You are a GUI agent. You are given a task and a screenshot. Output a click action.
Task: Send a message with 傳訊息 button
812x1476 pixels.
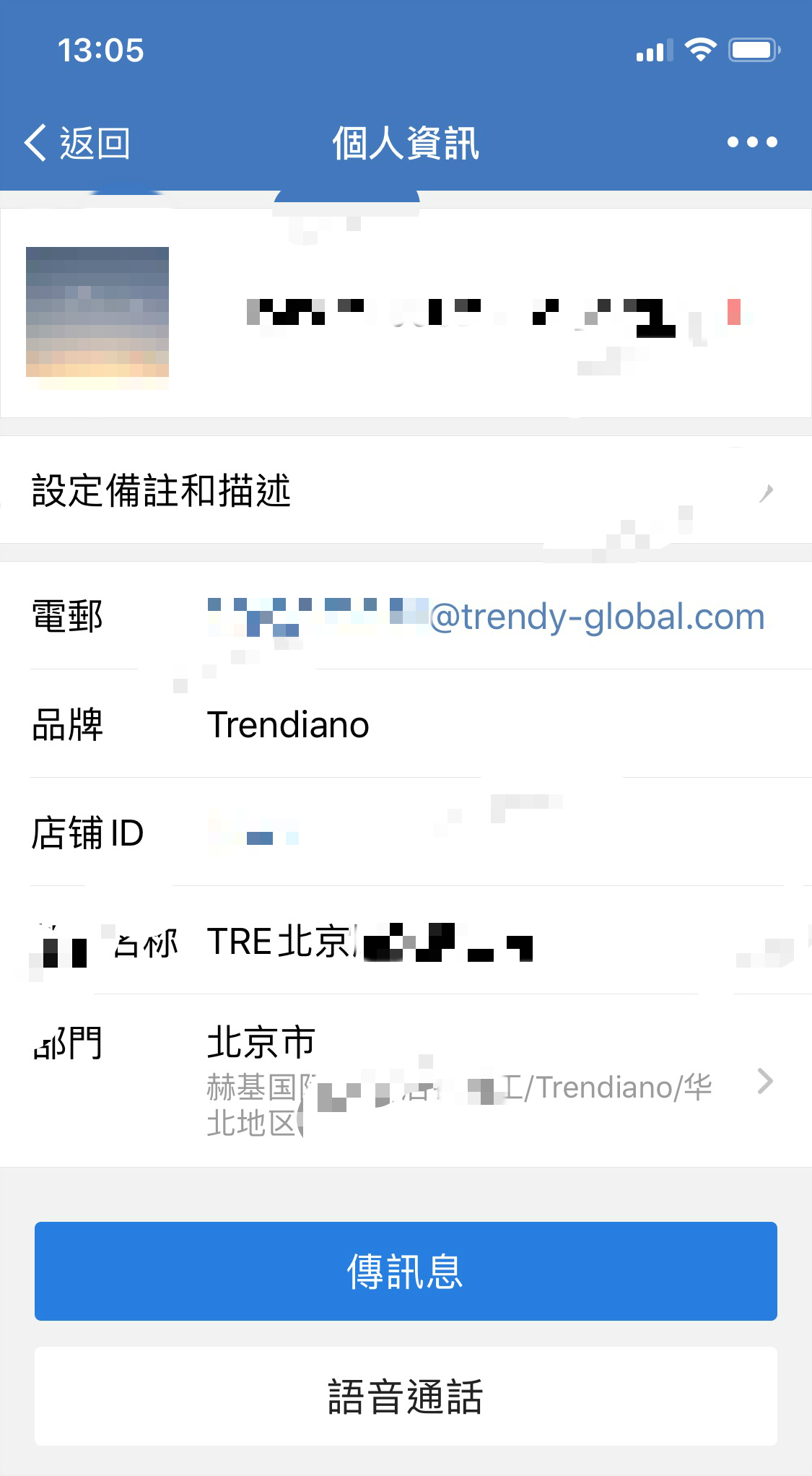click(406, 1271)
